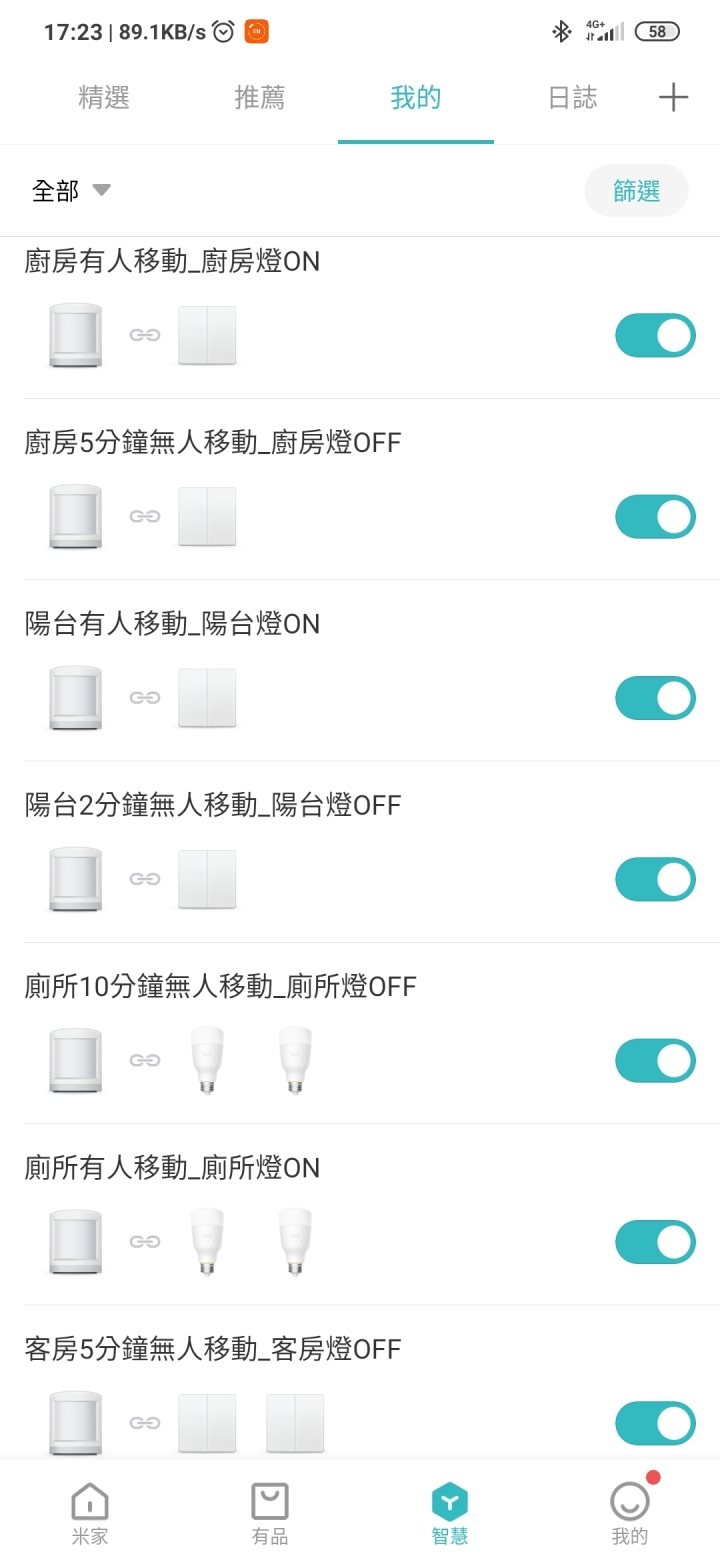Tap the plus icon to add automation
Screen dimensions: 720x1560
point(673,97)
